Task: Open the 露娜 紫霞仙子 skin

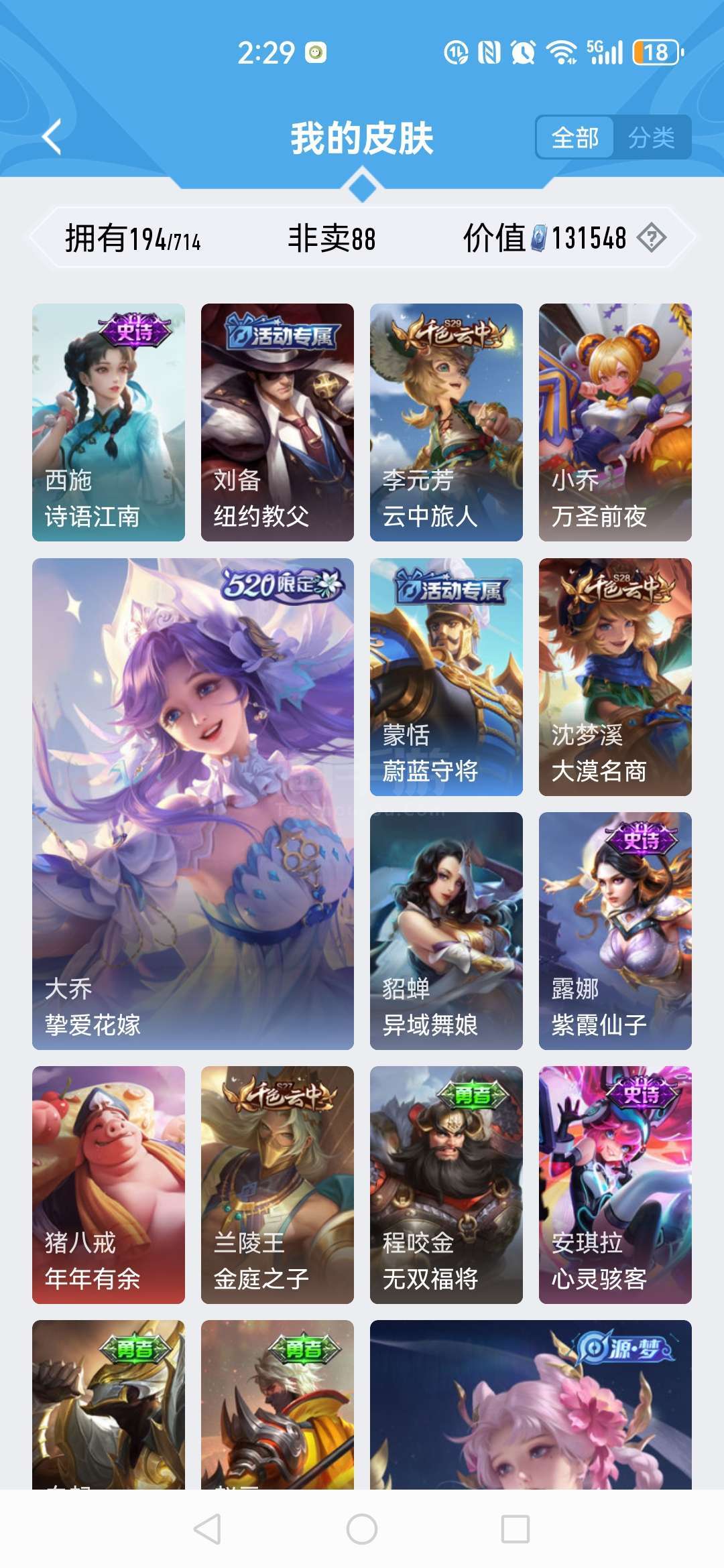Action: pyautogui.click(x=615, y=931)
